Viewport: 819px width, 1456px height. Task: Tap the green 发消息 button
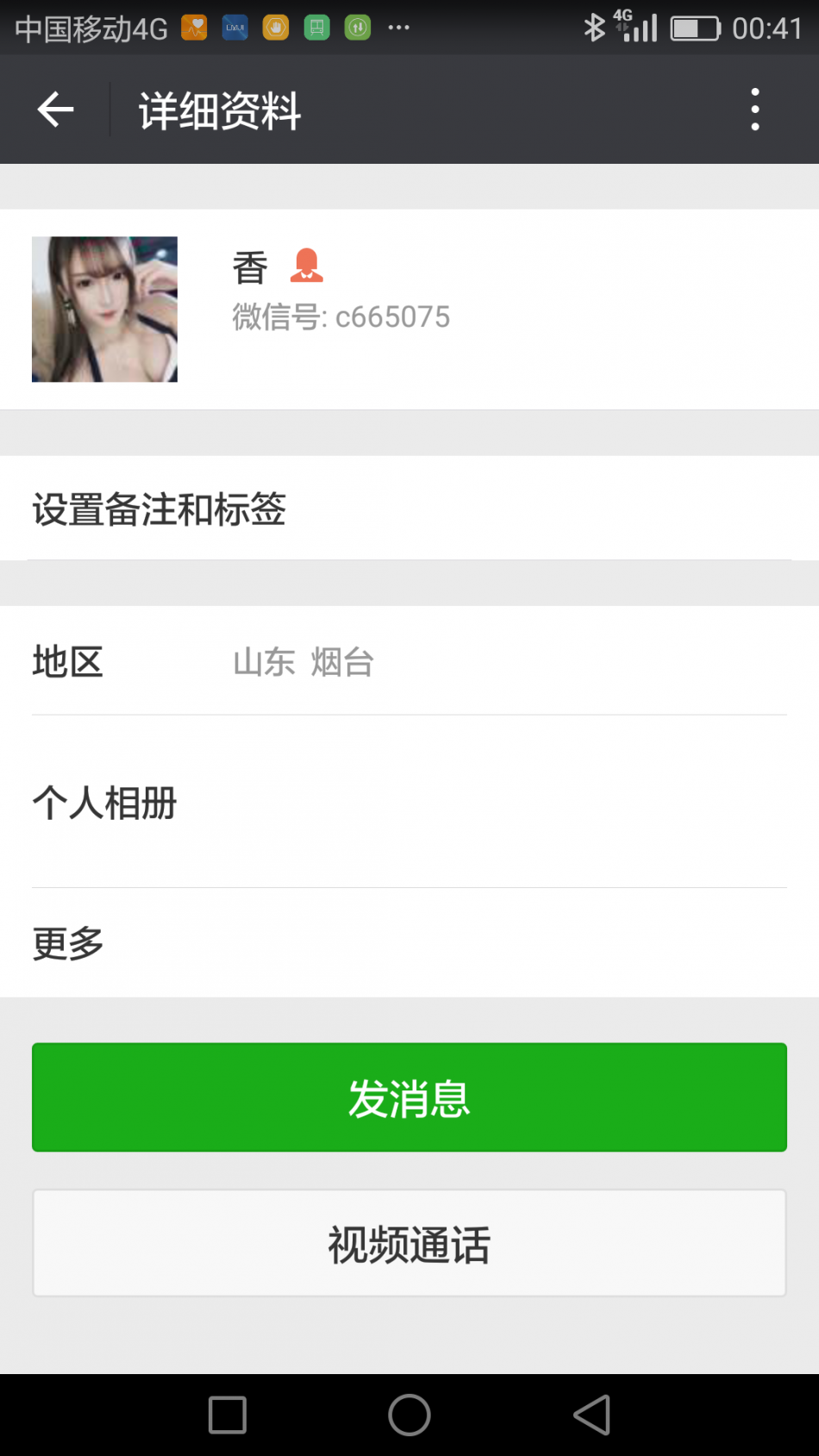409,1097
